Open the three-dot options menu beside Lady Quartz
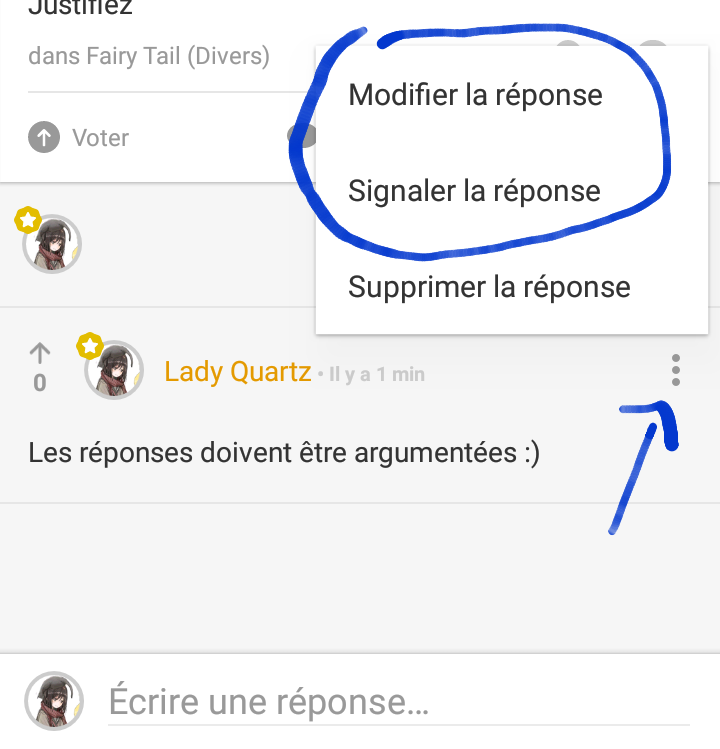Image resolution: width=720 pixels, height=749 pixels. (x=675, y=371)
